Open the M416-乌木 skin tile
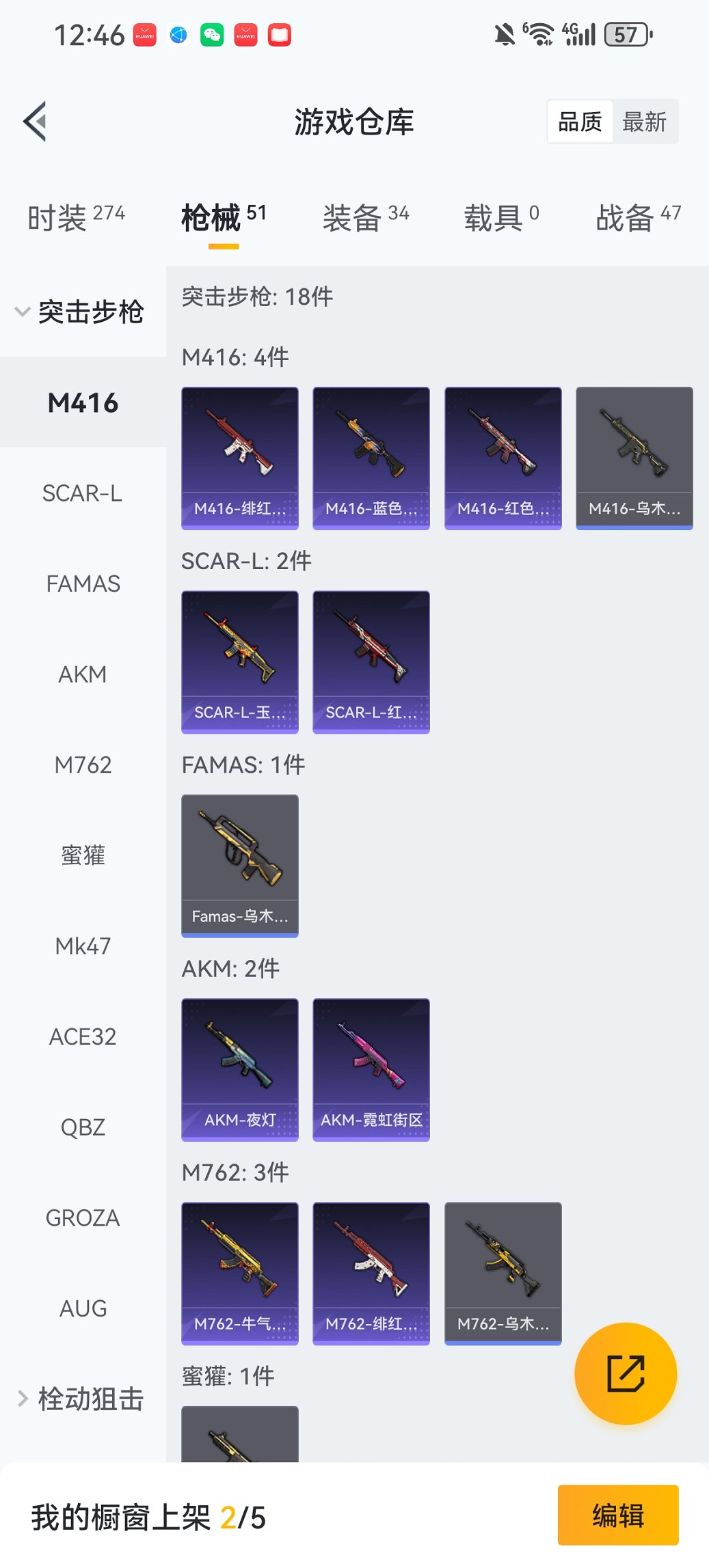The width and height of the screenshot is (709, 1568). pyautogui.click(x=634, y=458)
